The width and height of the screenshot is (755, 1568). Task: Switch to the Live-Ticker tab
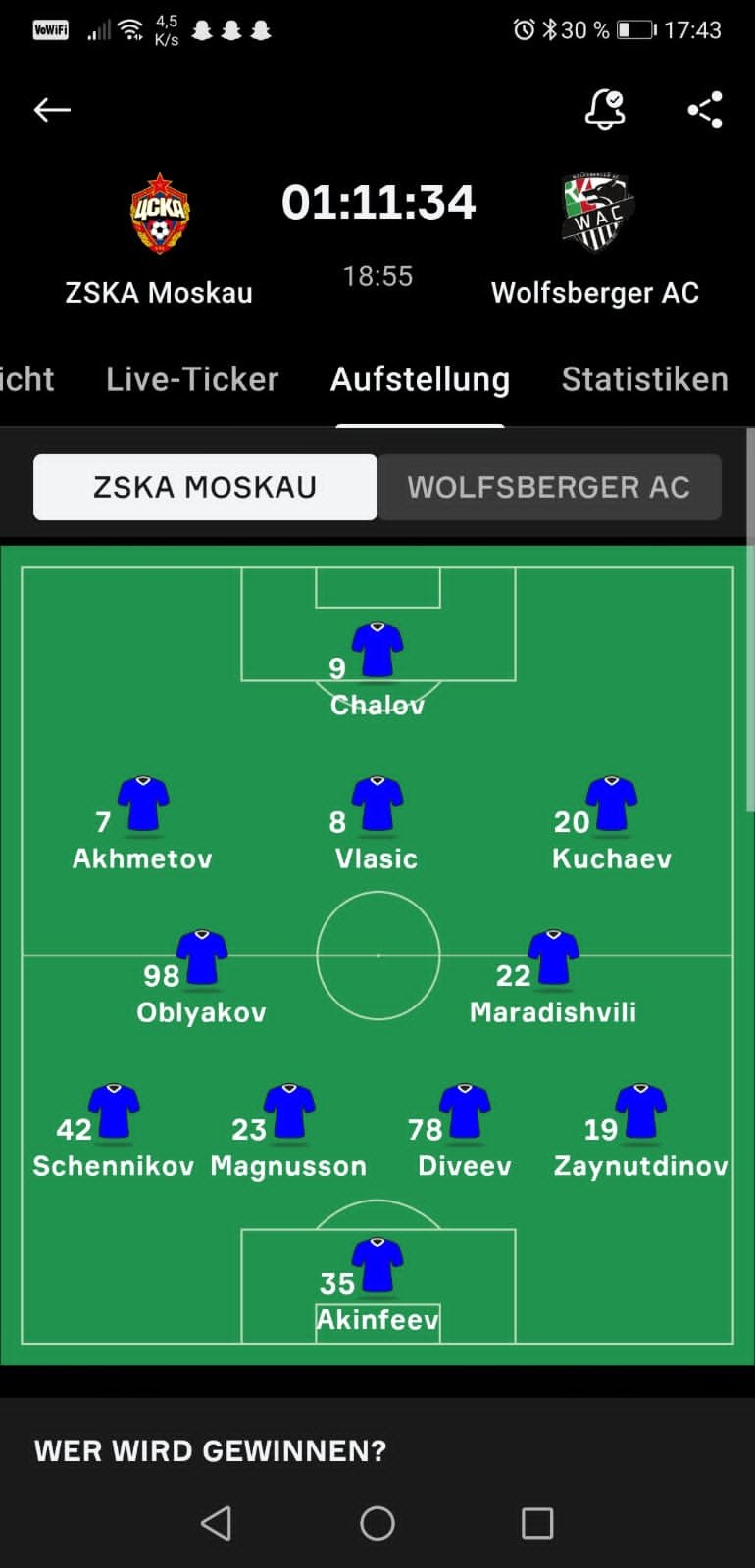coord(192,379)
